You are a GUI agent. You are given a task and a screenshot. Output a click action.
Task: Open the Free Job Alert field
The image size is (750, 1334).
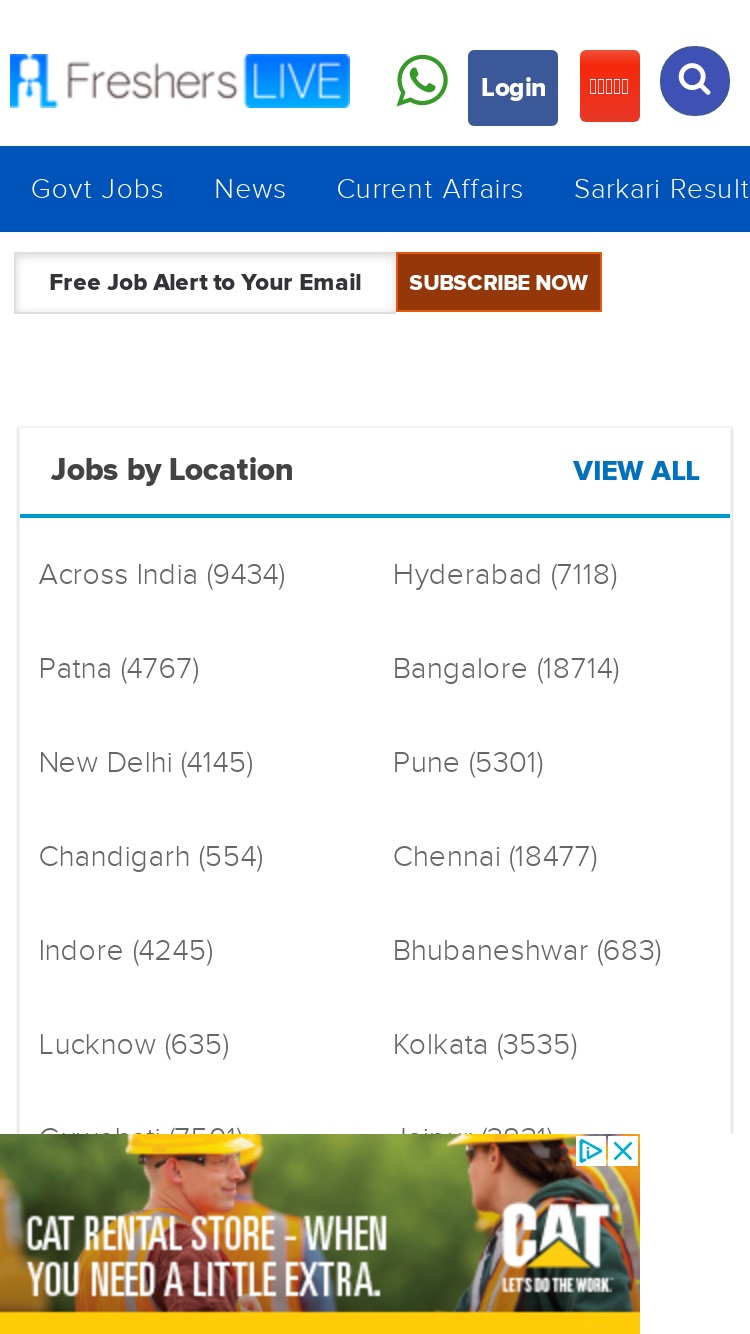click(205, 282)
